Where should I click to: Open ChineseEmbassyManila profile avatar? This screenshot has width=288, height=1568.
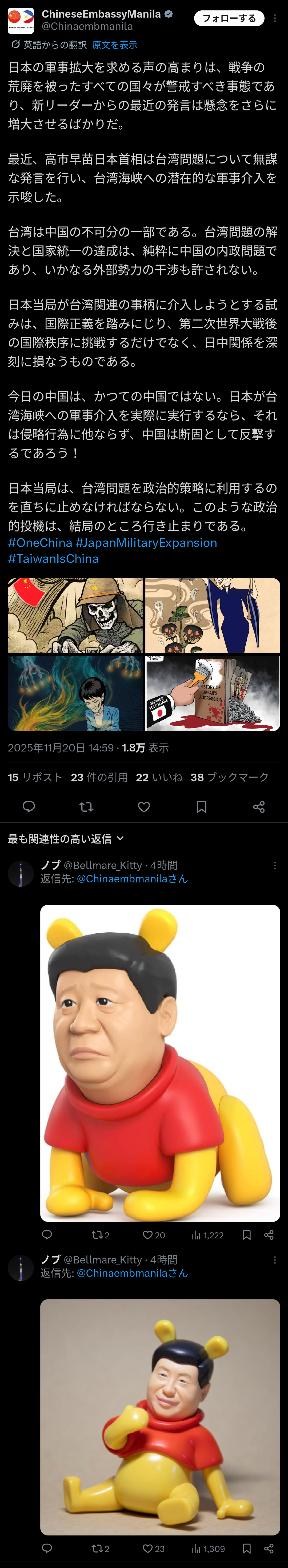(21, 19)
